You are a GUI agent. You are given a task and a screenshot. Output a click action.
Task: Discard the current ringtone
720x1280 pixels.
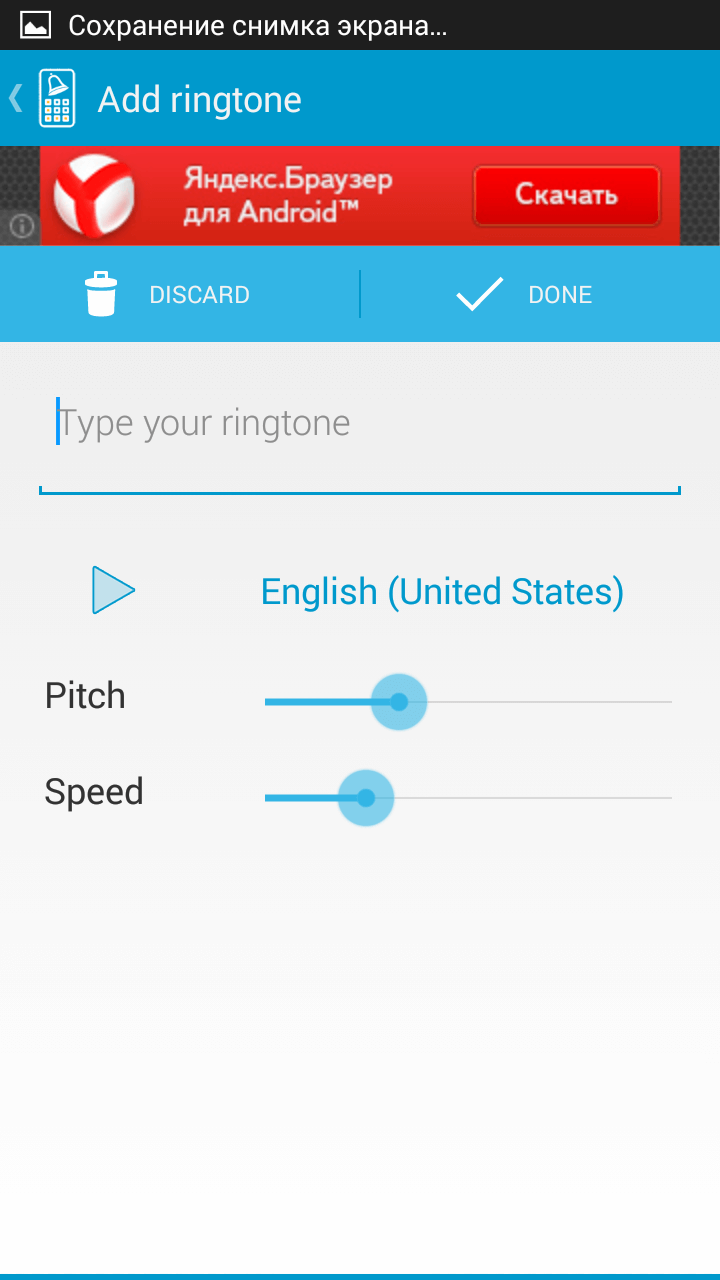(x=199, y=293)
